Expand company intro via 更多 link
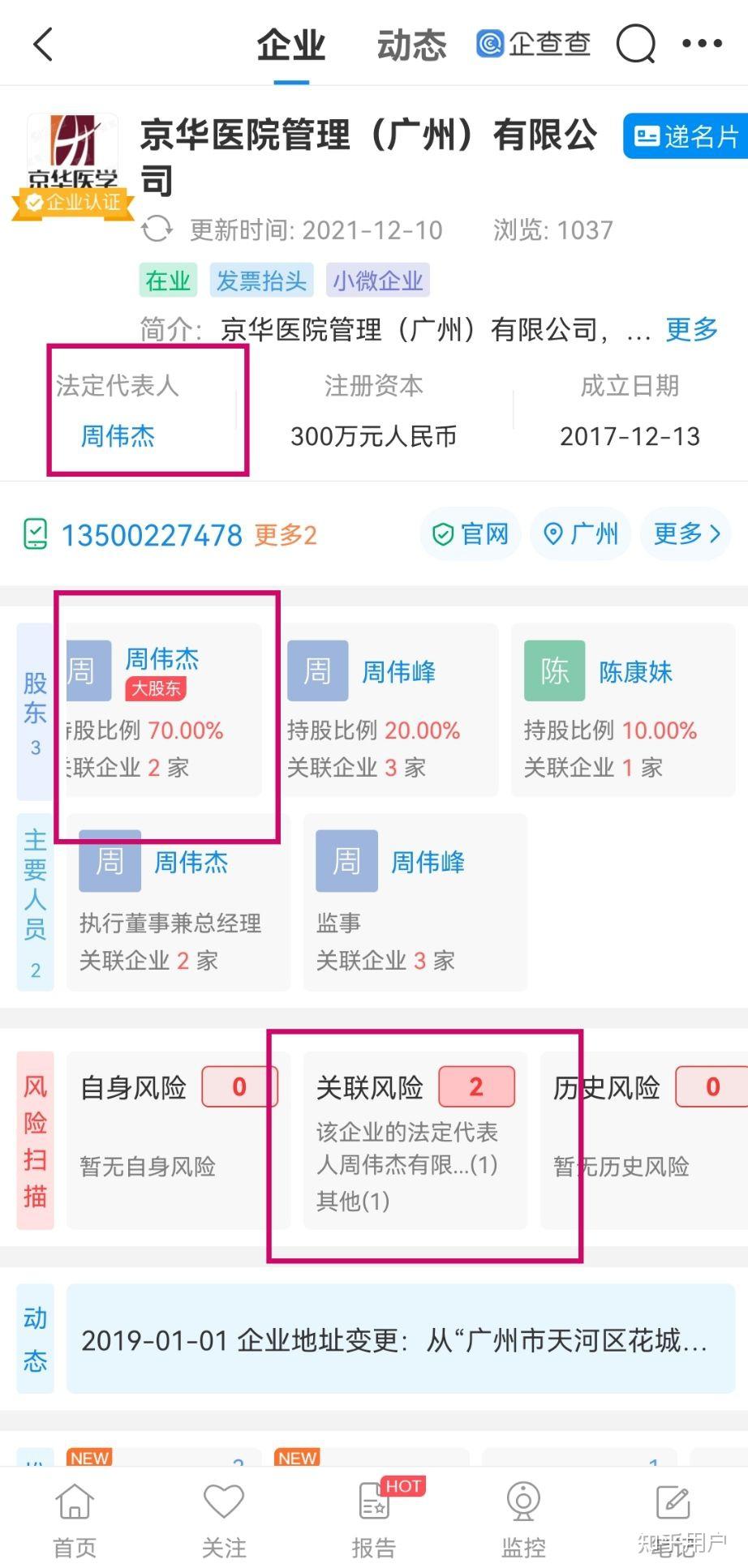Viewport: 748px width, 1568px height. tap(691, 329)
